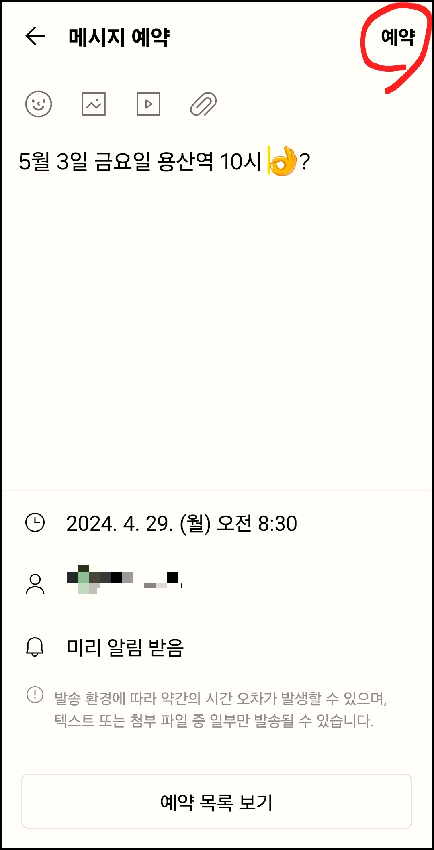Open the emoticon picker
Viewport: 434px width, 850px height.
click(x=38, y=103)
